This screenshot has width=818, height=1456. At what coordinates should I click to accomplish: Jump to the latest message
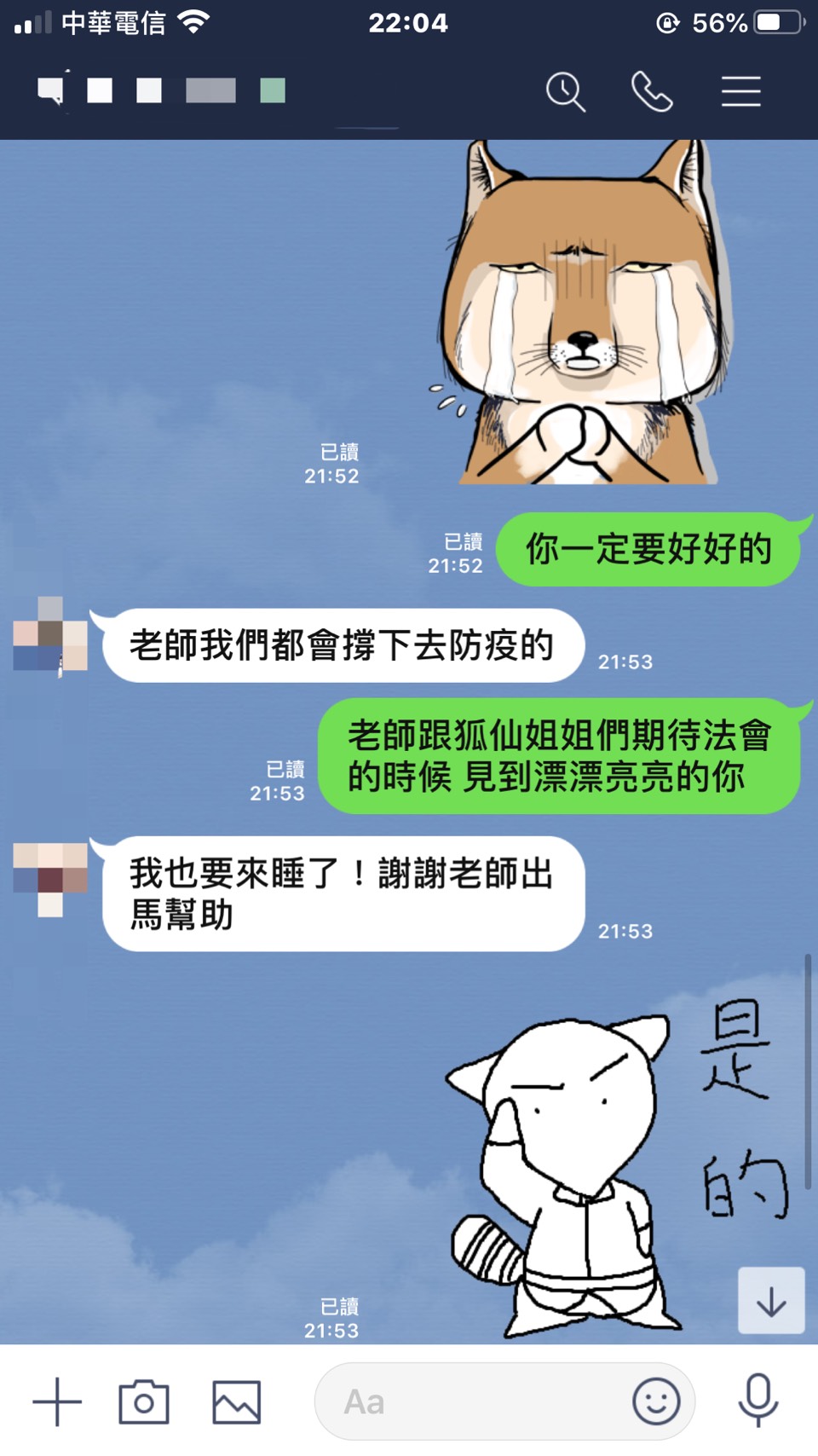[771, 1301]
